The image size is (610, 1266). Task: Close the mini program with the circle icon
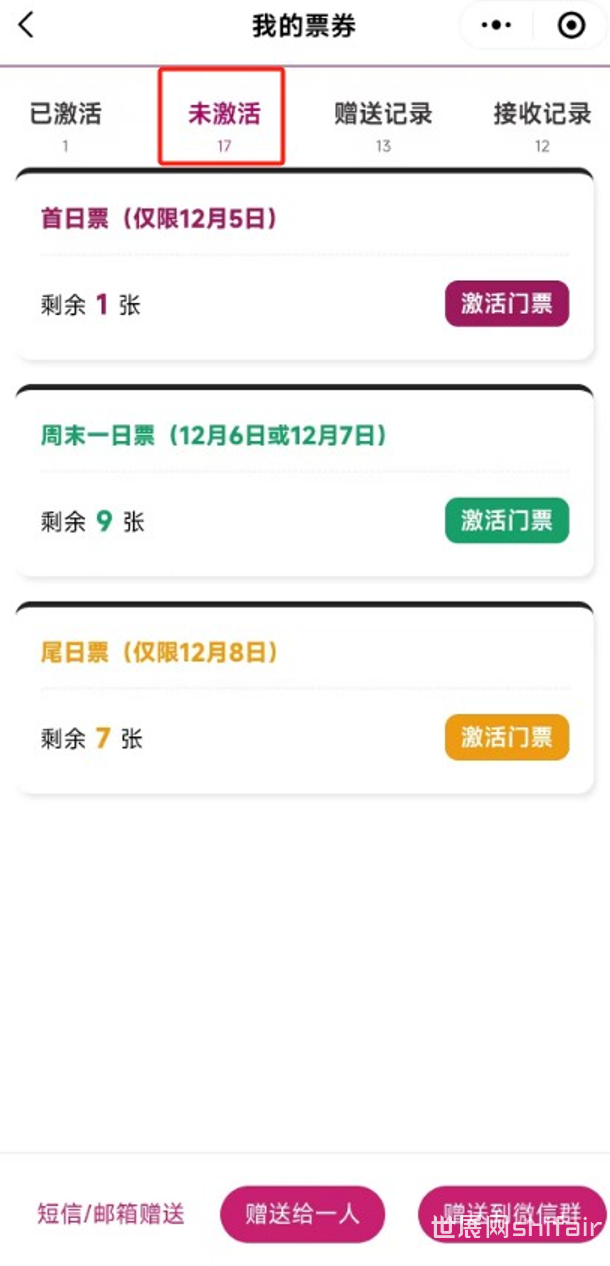[571, 25]
